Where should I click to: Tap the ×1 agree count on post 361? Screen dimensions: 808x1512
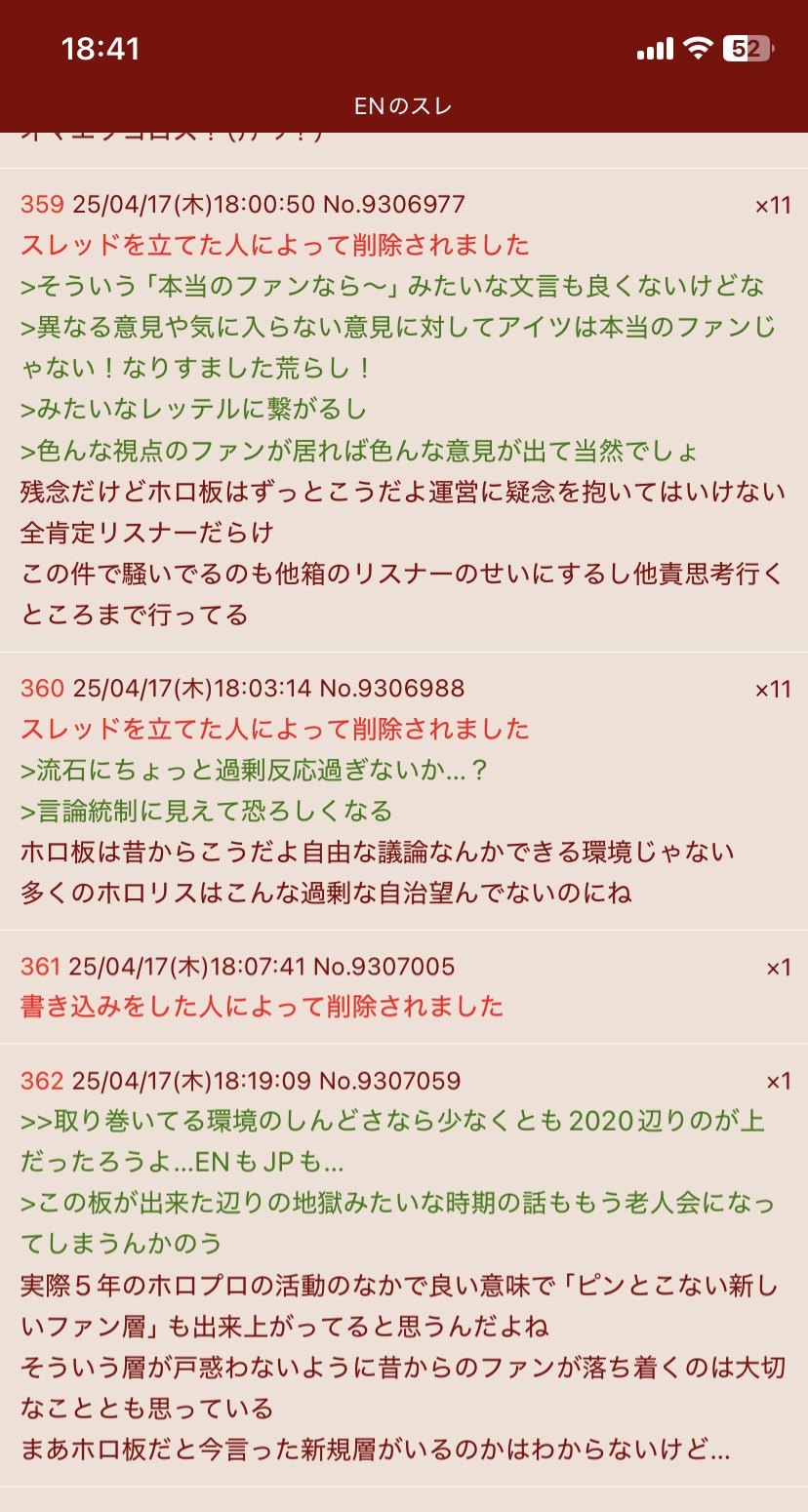click(778, 968)
